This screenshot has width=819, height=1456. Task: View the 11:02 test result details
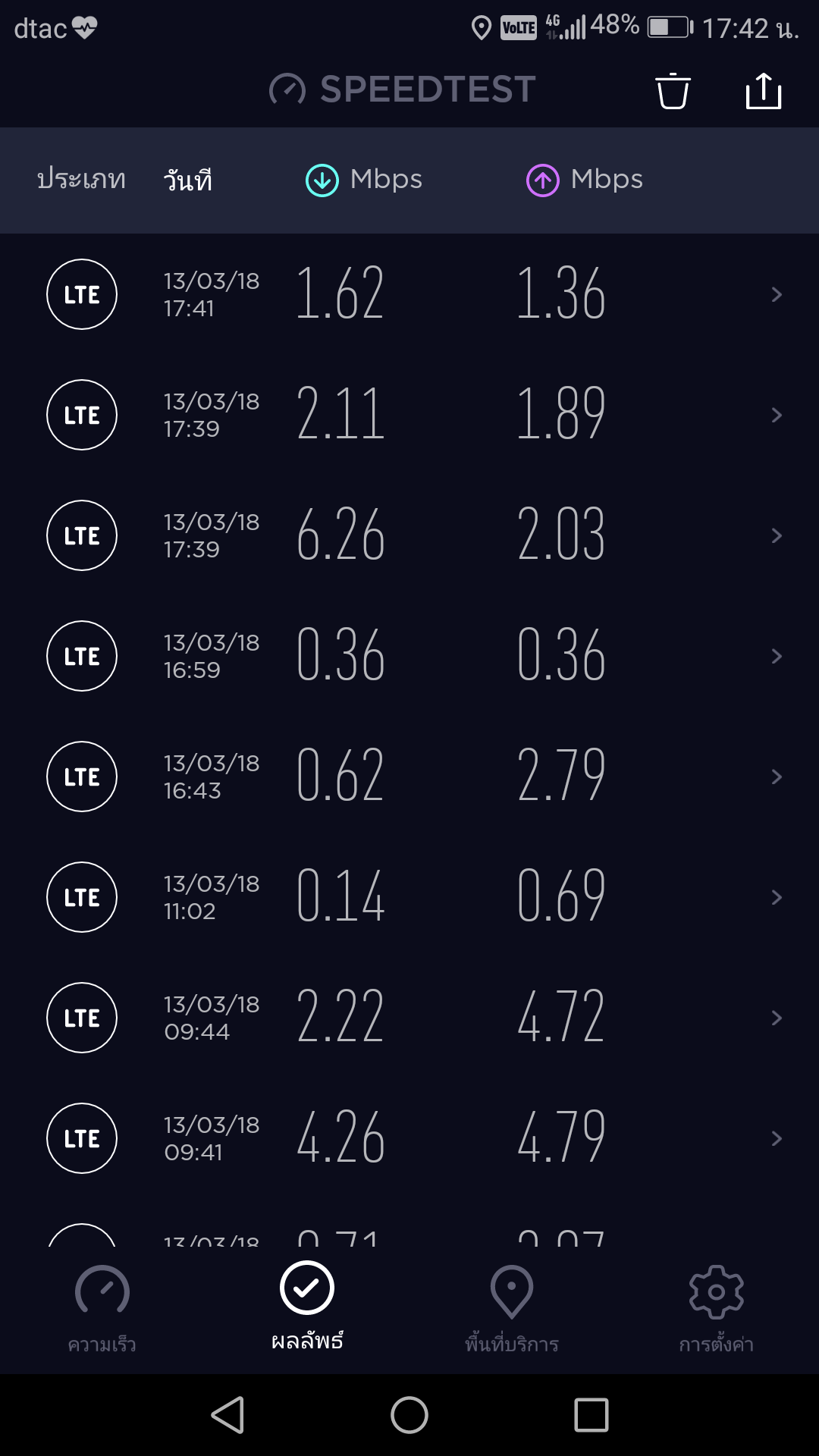[409, 897]
